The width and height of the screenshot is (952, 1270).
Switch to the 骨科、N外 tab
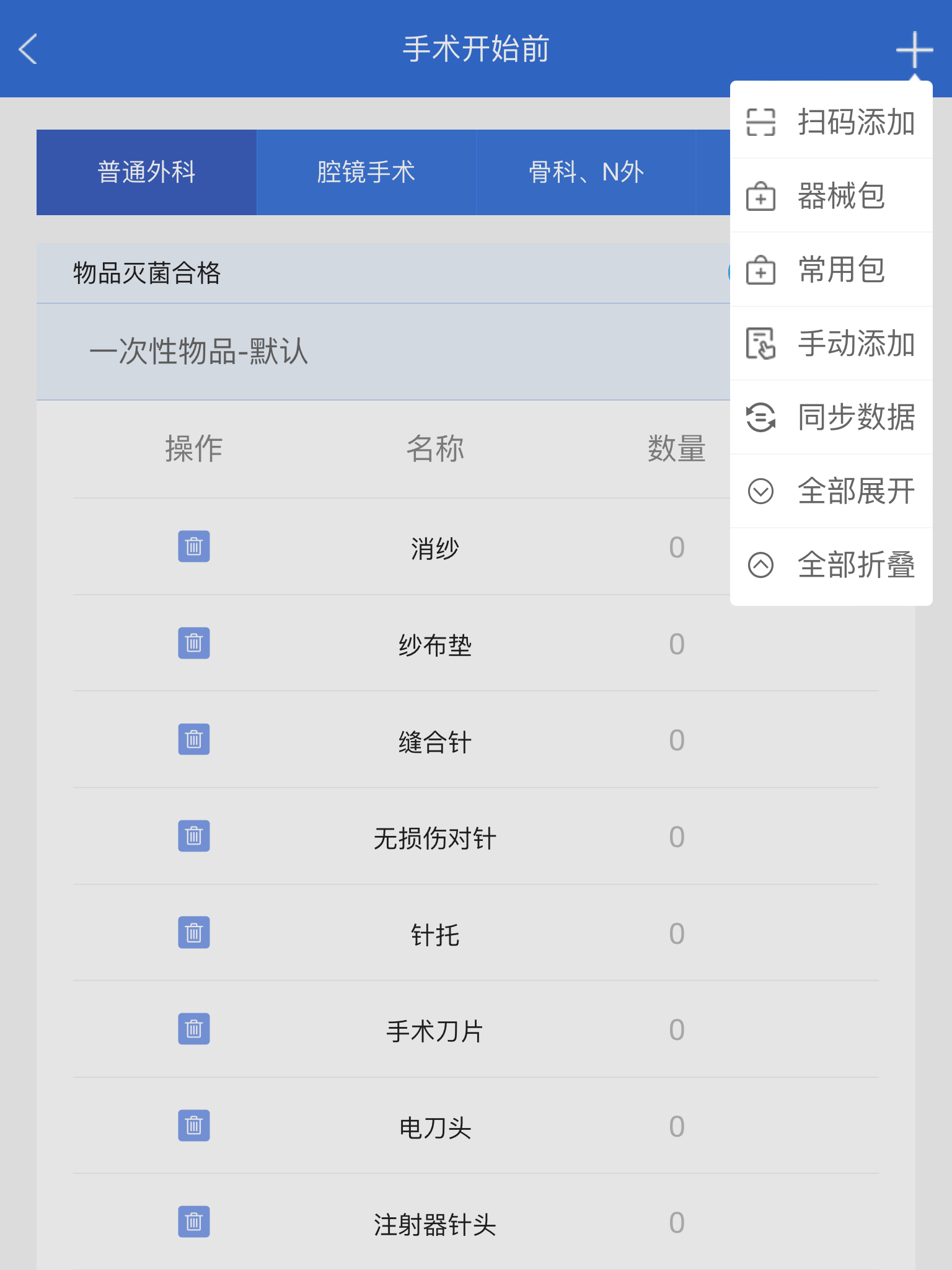[586, 172]
